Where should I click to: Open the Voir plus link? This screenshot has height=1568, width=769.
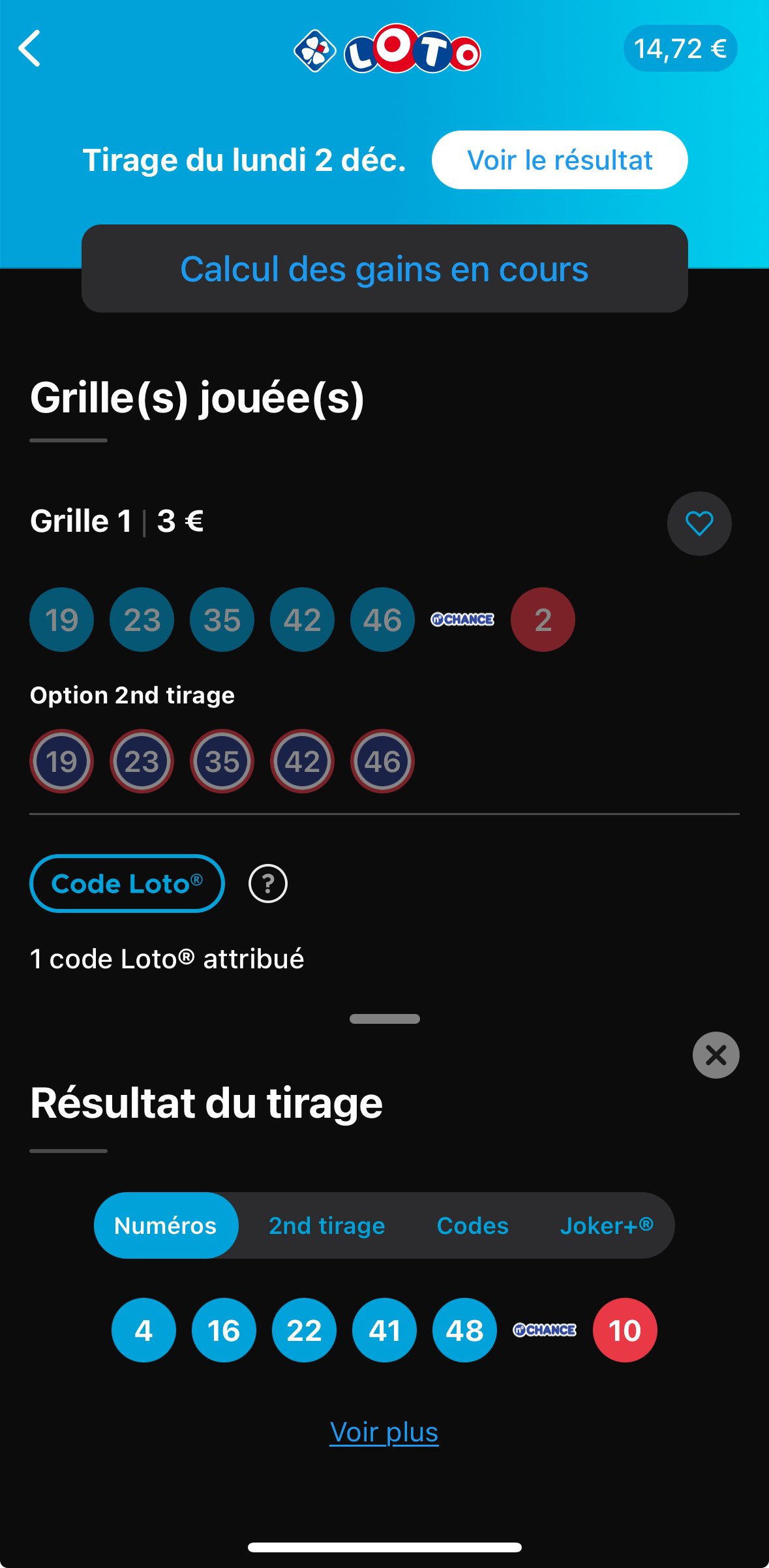[384, 1432]
